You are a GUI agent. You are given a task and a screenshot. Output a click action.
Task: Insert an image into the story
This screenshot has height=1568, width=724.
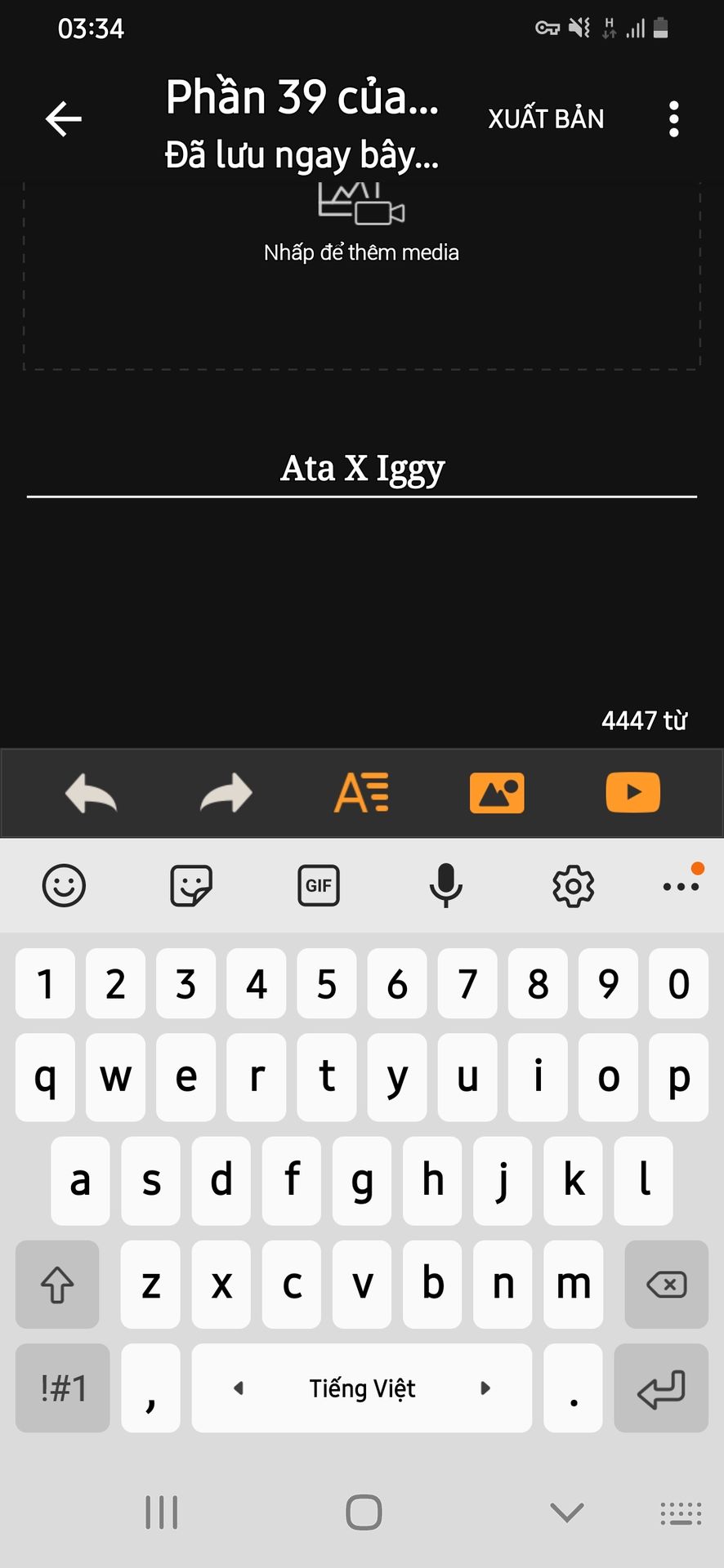(497, 793)
